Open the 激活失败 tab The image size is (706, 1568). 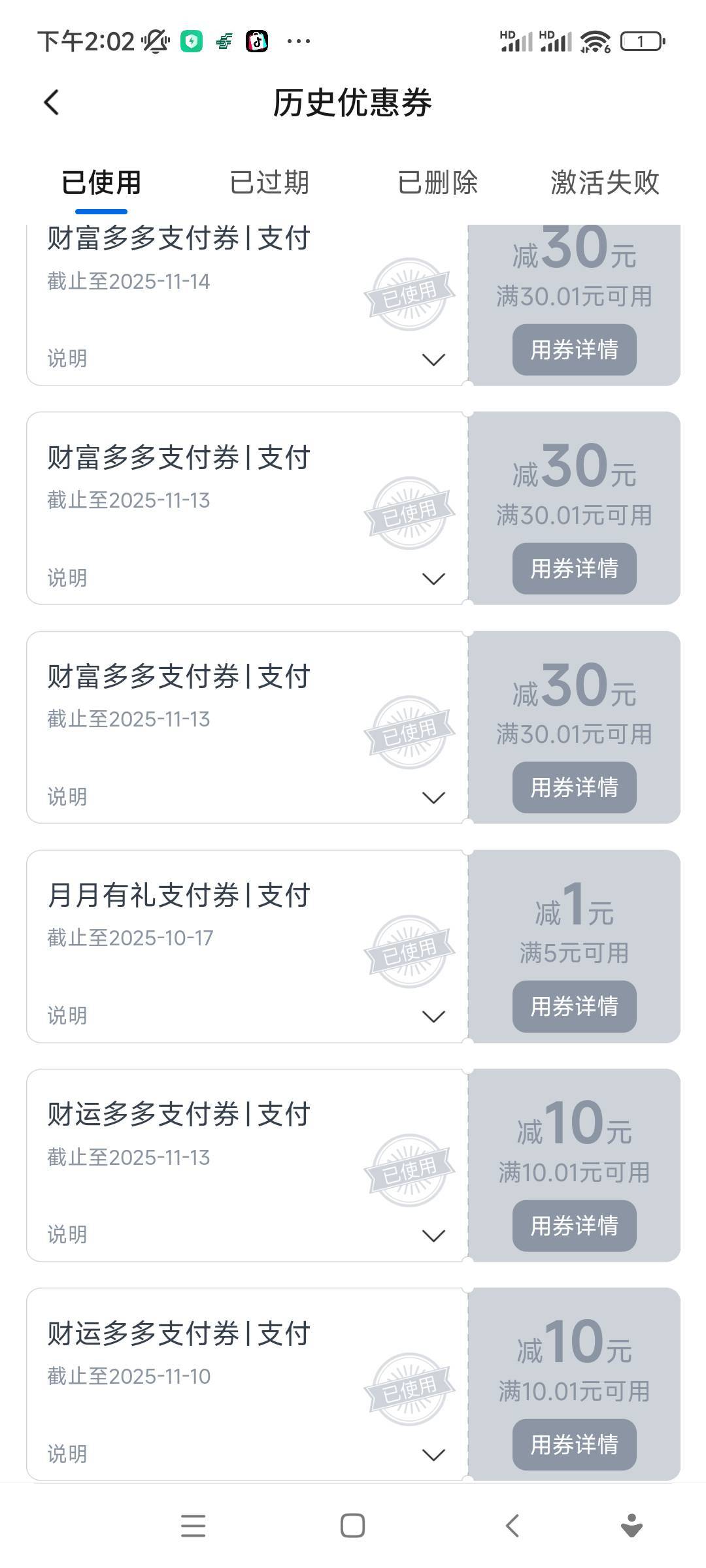click(x=605, y=182)
